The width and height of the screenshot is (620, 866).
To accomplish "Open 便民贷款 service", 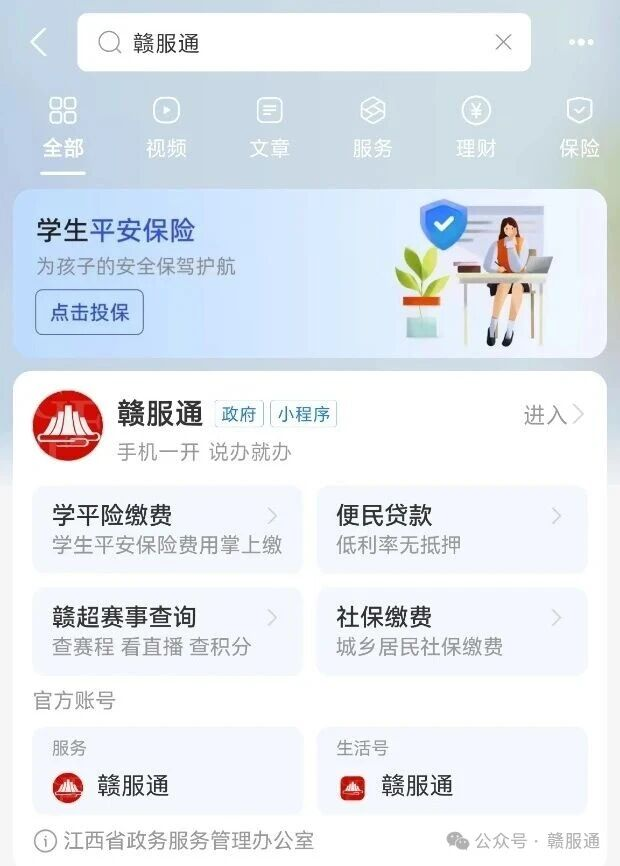I will pos(452,529).
